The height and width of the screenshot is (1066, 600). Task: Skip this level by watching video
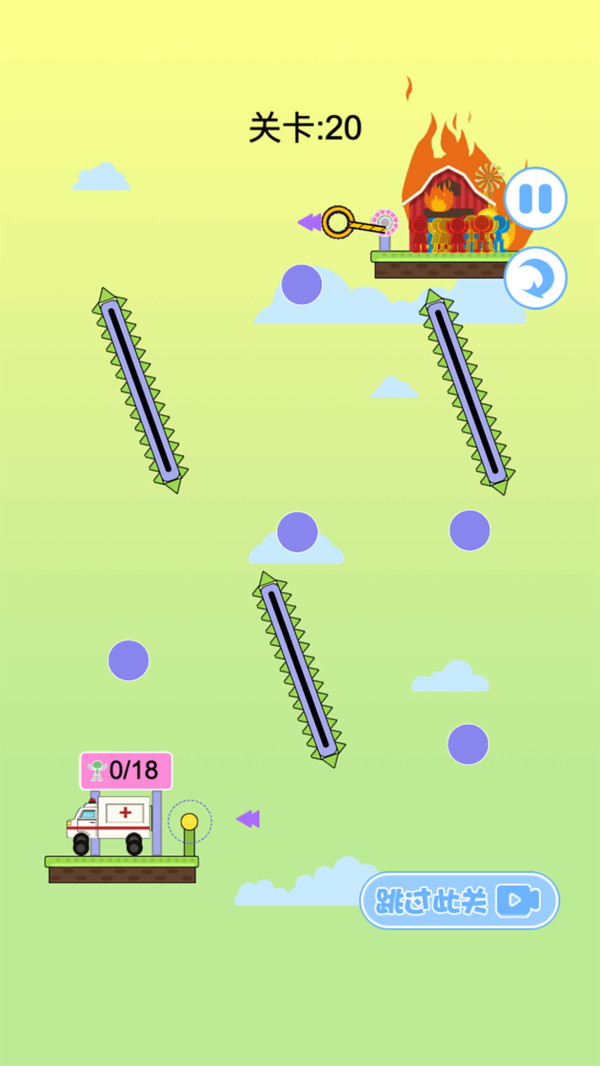point(459,901)
